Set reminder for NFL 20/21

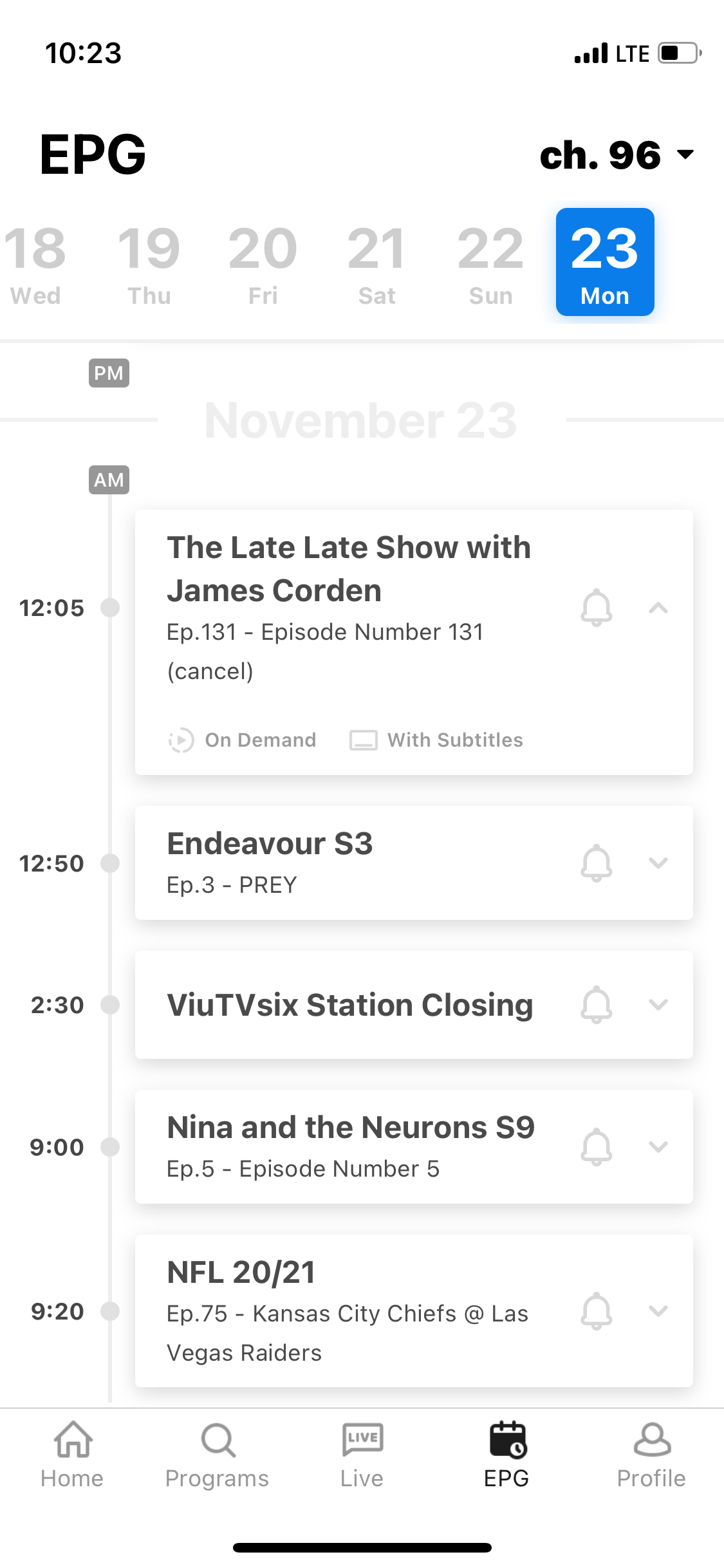pos(597,1311)
